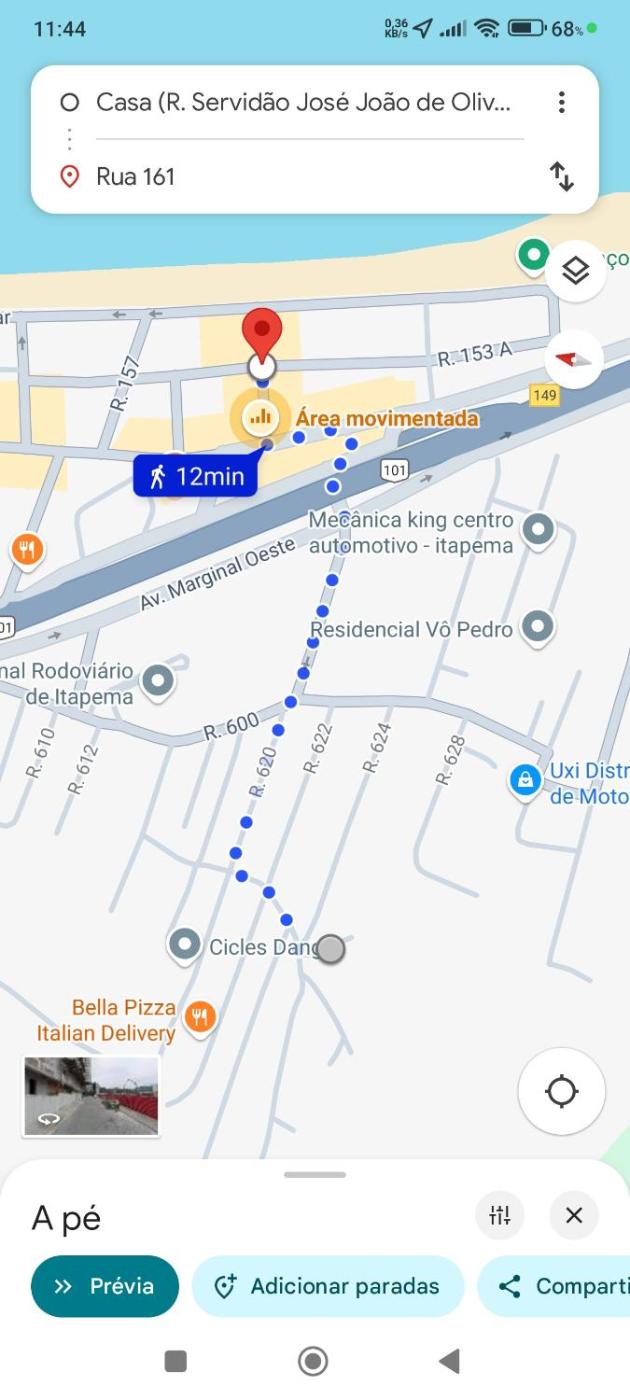Open Residencial Vô Pedro map marker
Image resolution: width=630 pixels, height=1400 pixels.
pyautogui.click(x=538, y=628)
